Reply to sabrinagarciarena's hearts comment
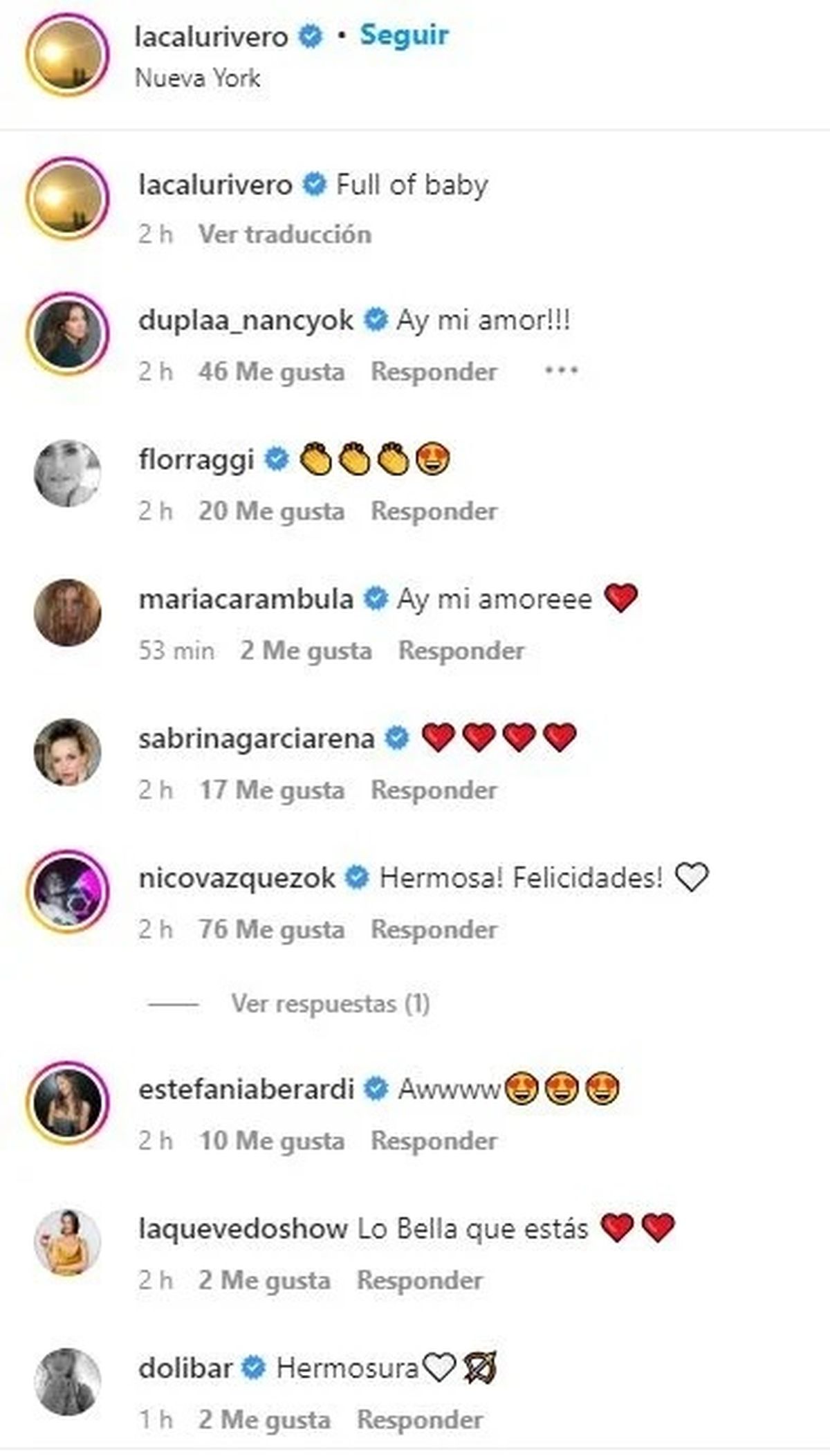Screen dimensions: 830x1456 coord(434,790)
